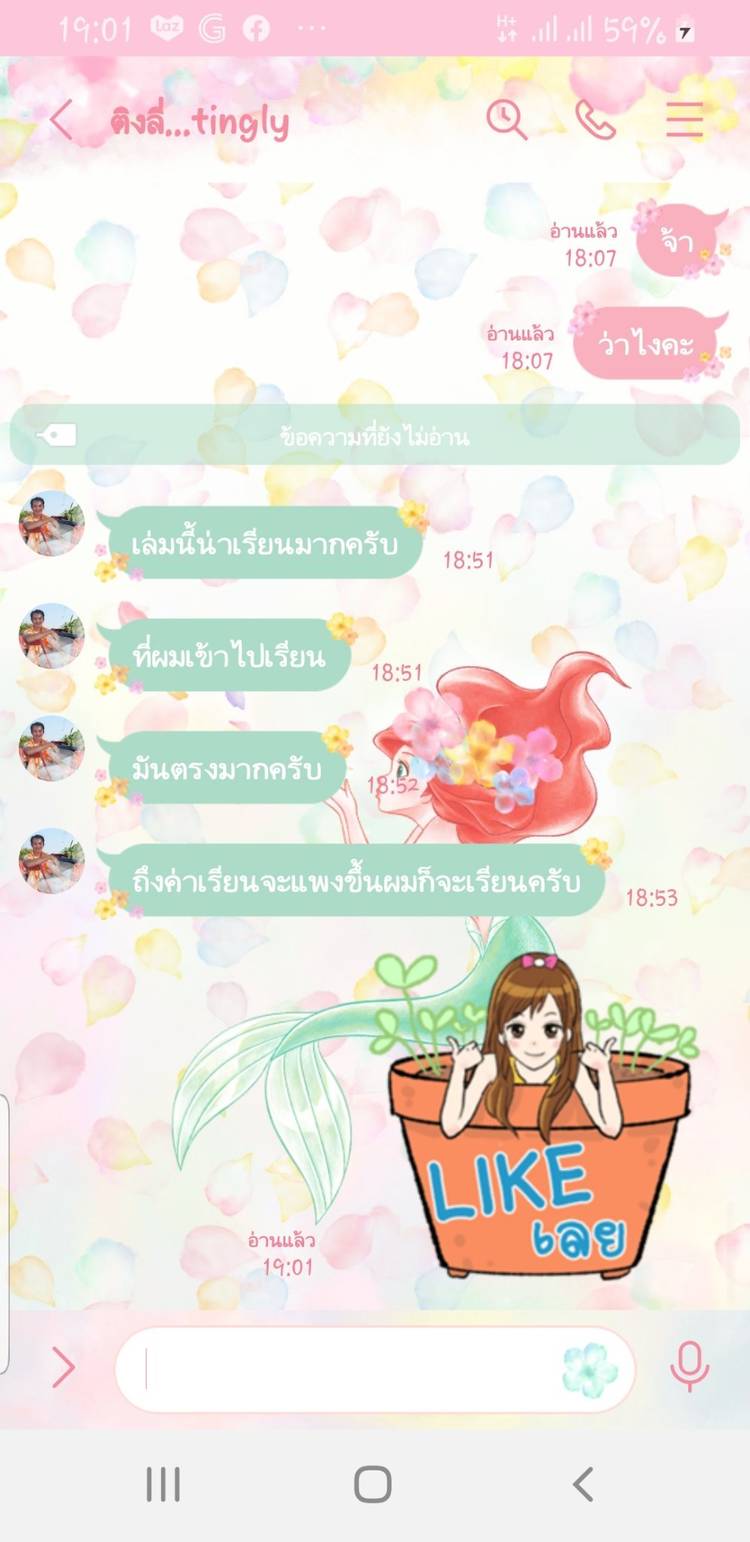Tap the sender's avatar beside เล่มนี้น่าเรียนมากครับ
750x1542 pixels.
(x=52, y=523)
